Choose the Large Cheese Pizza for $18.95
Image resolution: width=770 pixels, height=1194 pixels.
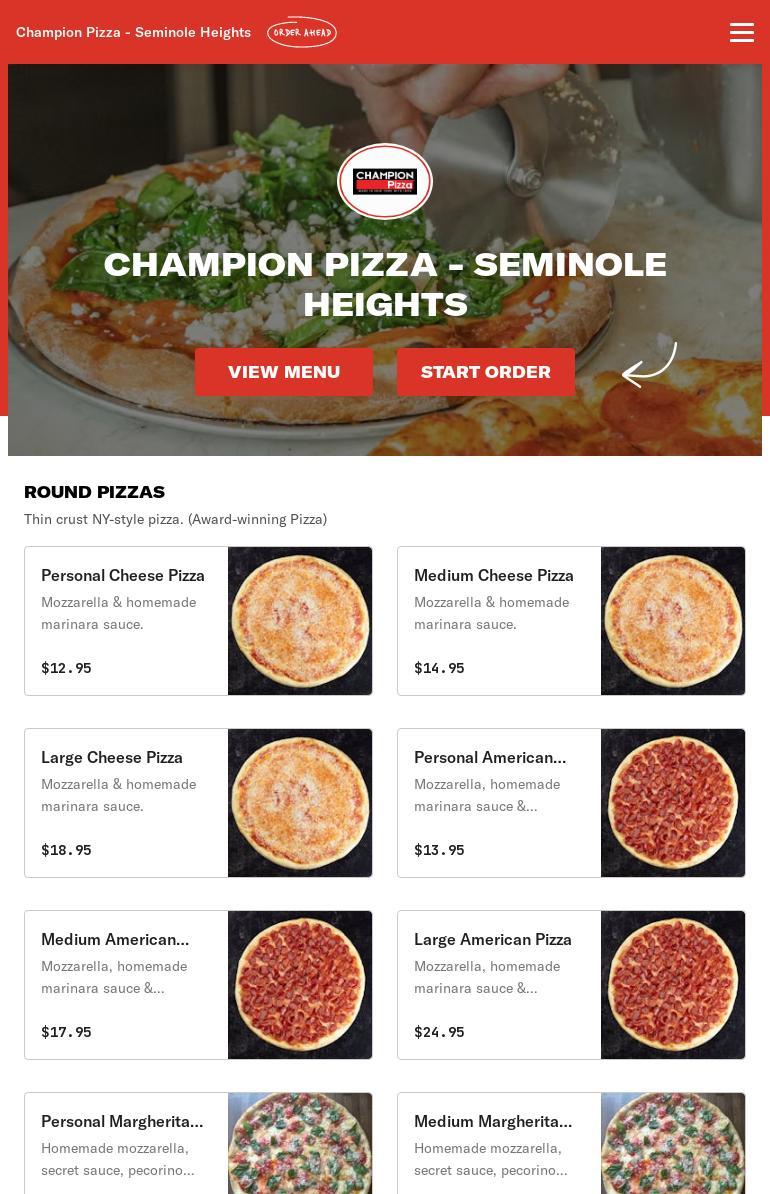198,803
